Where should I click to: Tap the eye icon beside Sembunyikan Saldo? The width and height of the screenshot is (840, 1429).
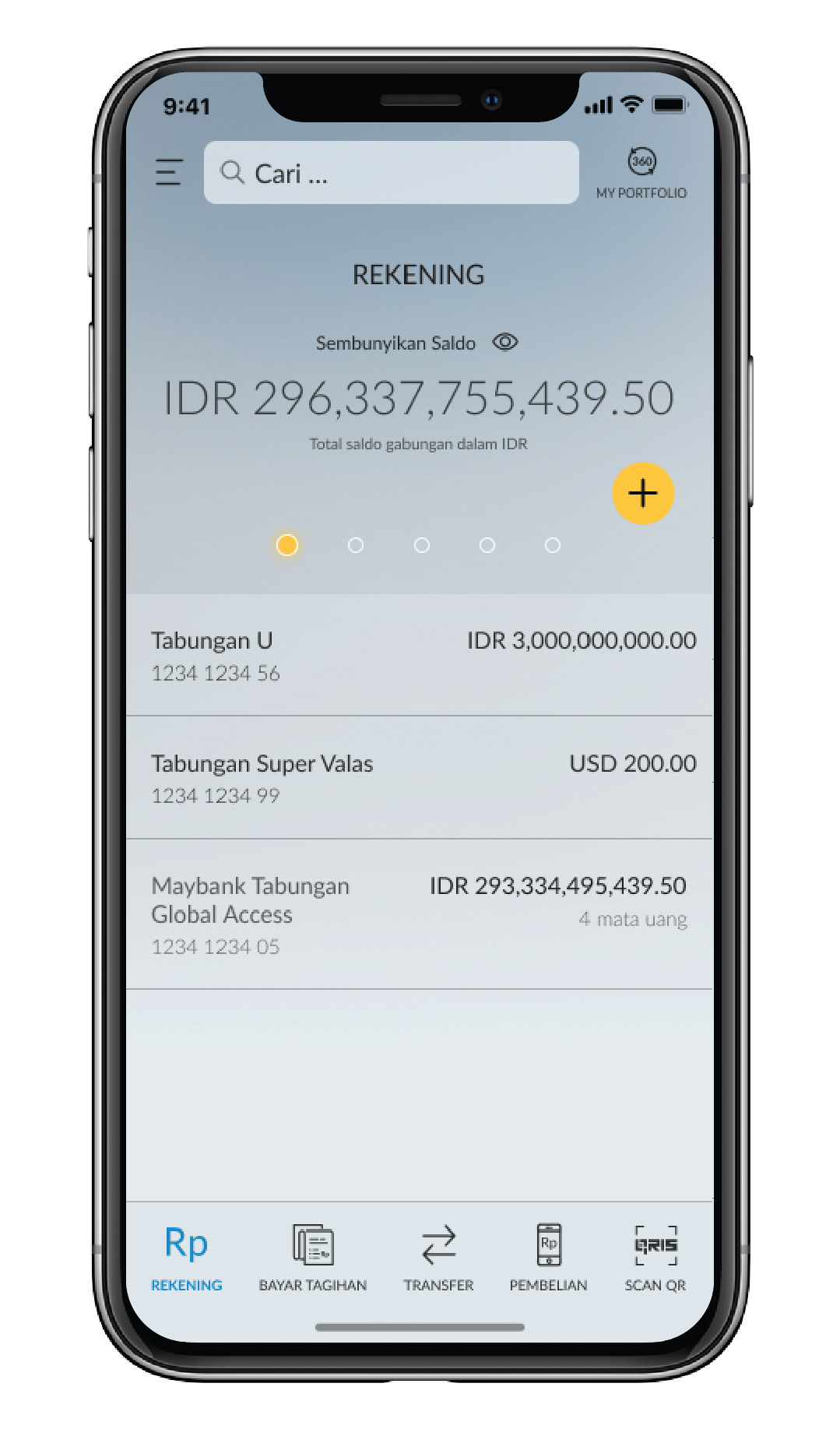coord(505,342)
